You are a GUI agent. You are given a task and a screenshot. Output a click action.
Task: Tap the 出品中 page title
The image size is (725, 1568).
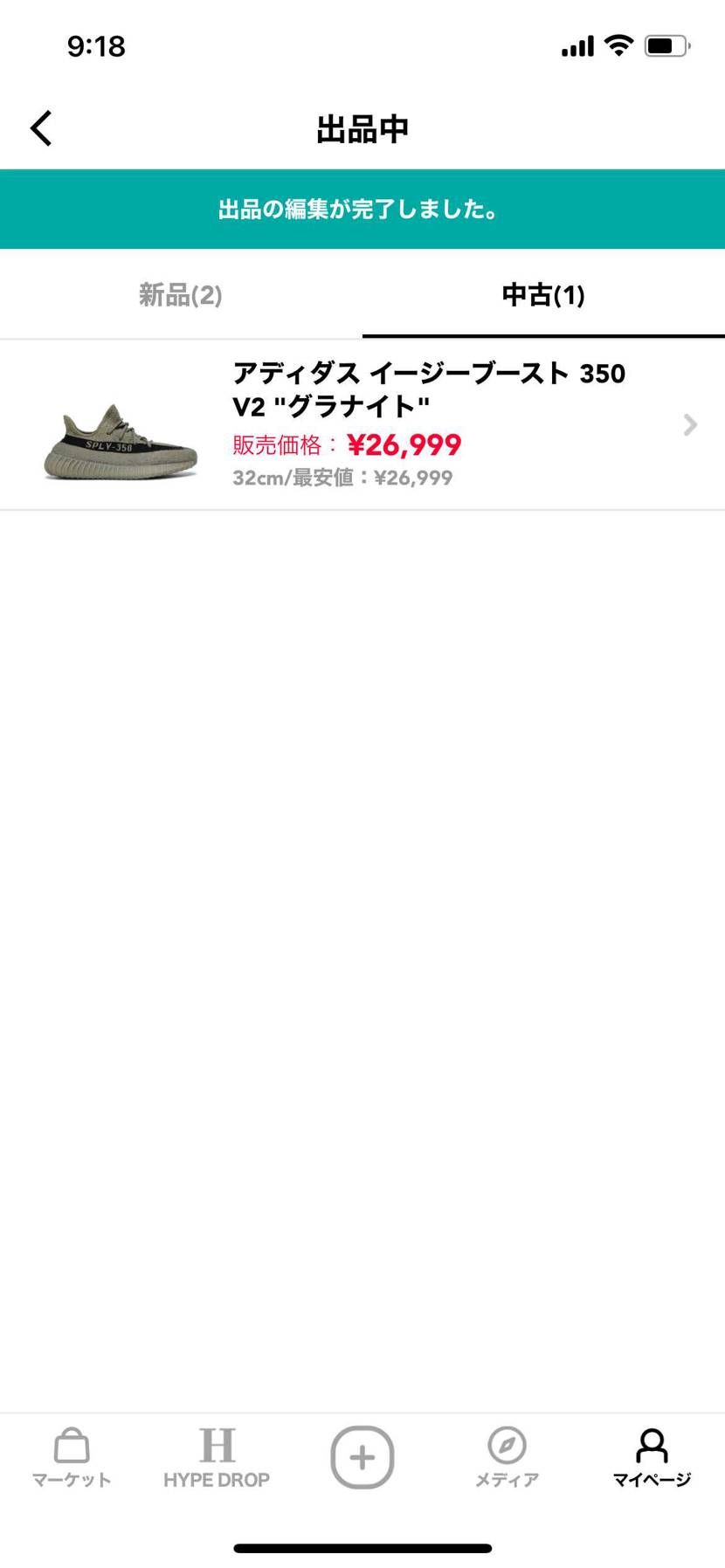[362, 127]
